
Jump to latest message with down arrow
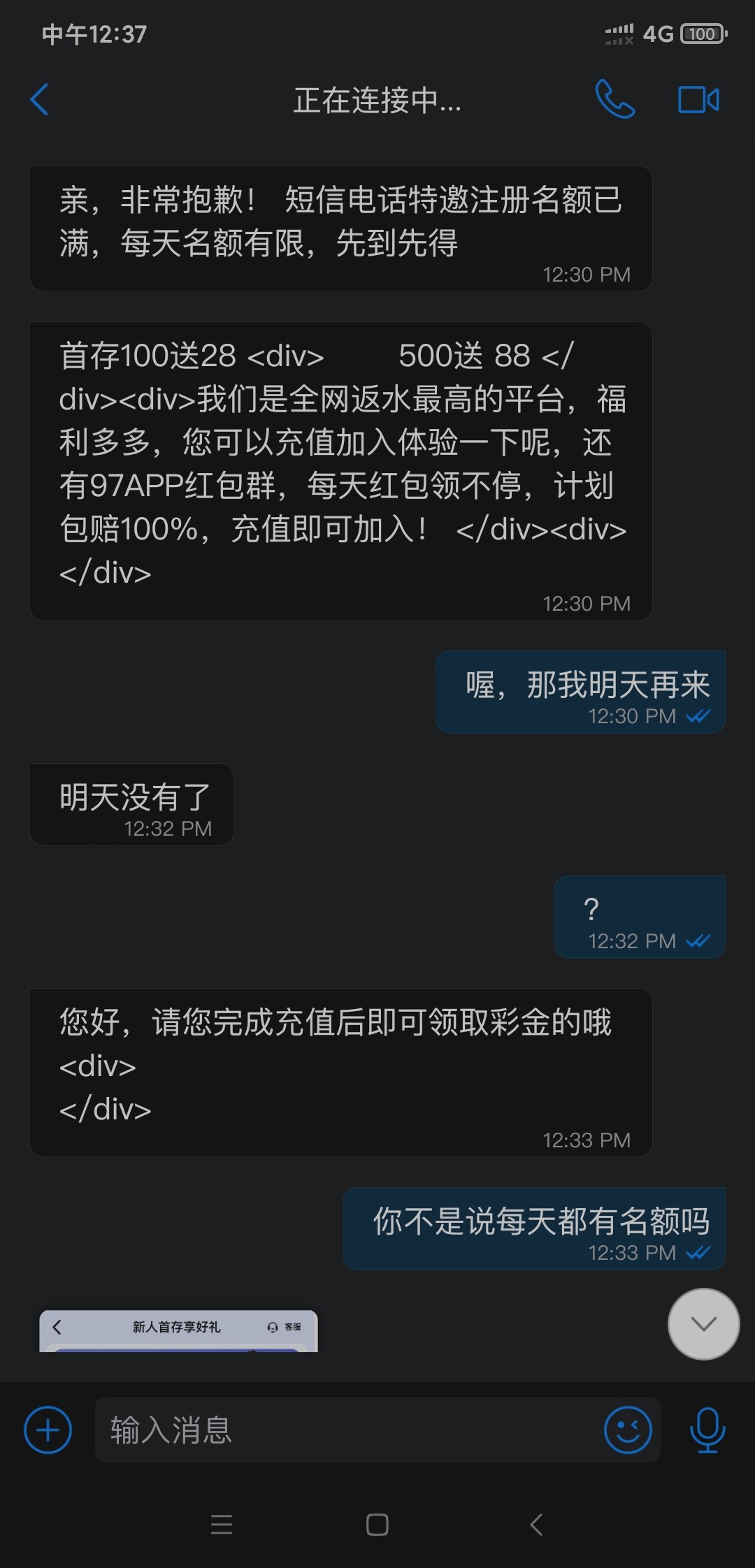(x=703, y=1324)
